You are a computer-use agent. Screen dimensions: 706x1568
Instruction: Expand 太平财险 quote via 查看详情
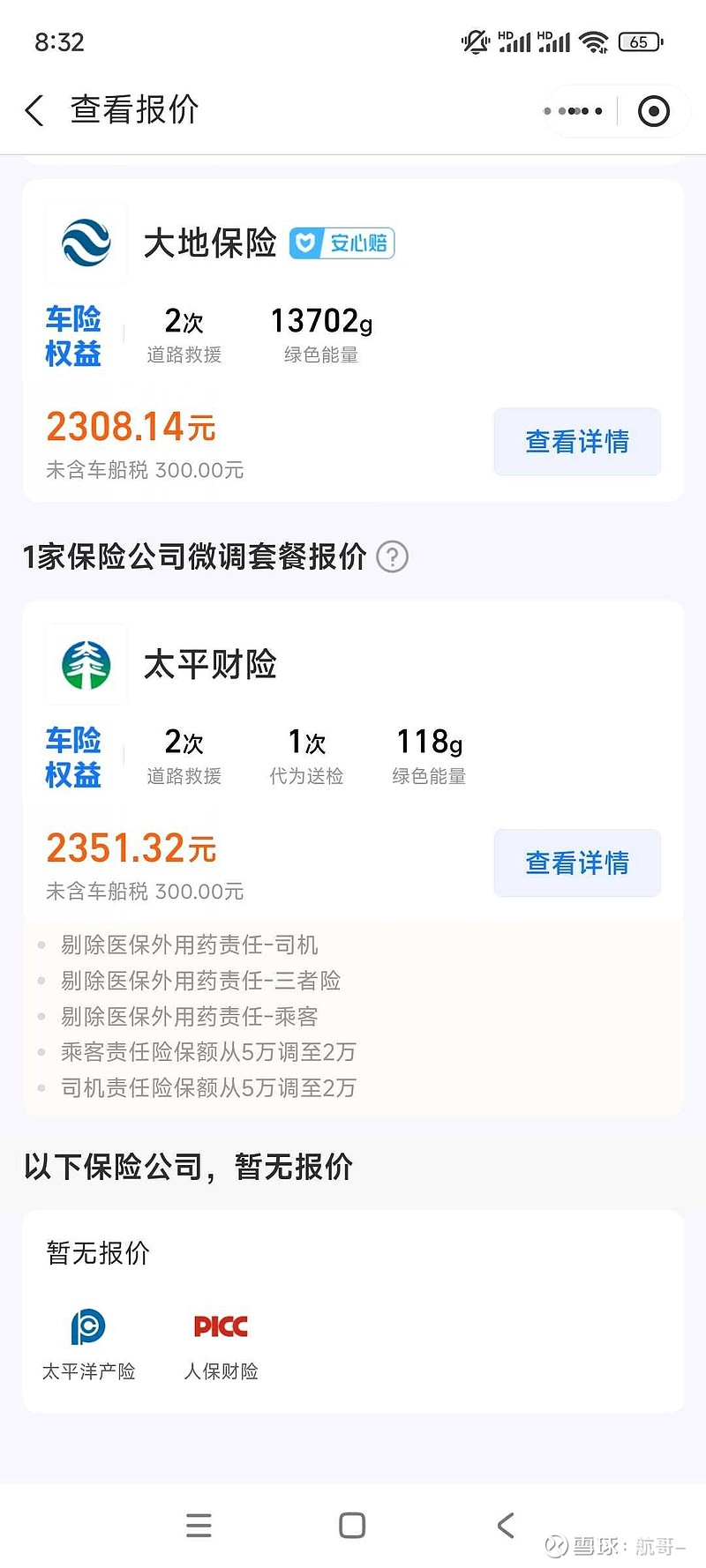(576, 863)
